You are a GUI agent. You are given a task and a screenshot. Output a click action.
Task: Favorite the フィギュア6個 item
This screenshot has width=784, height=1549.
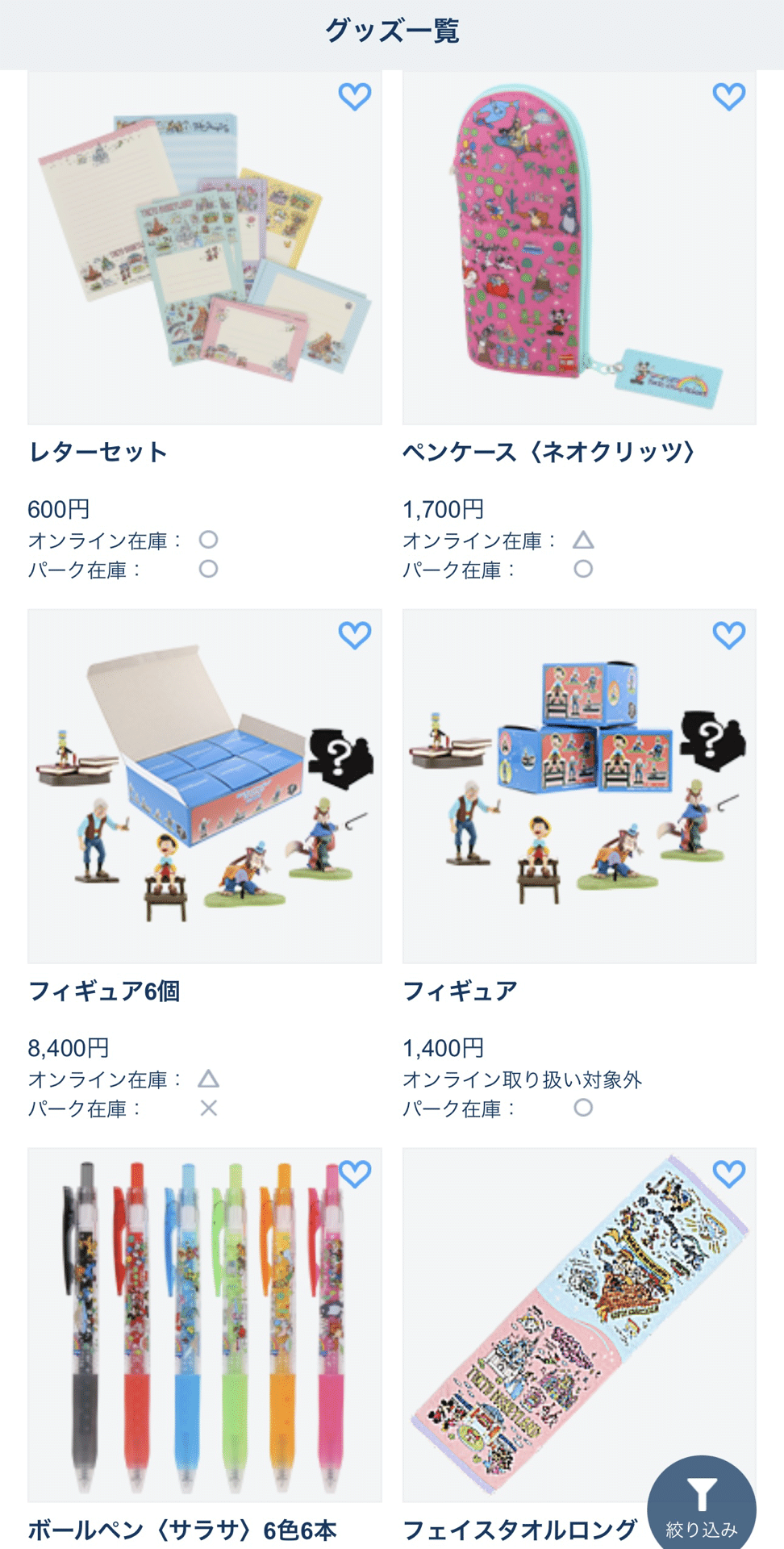coord(354,635)
